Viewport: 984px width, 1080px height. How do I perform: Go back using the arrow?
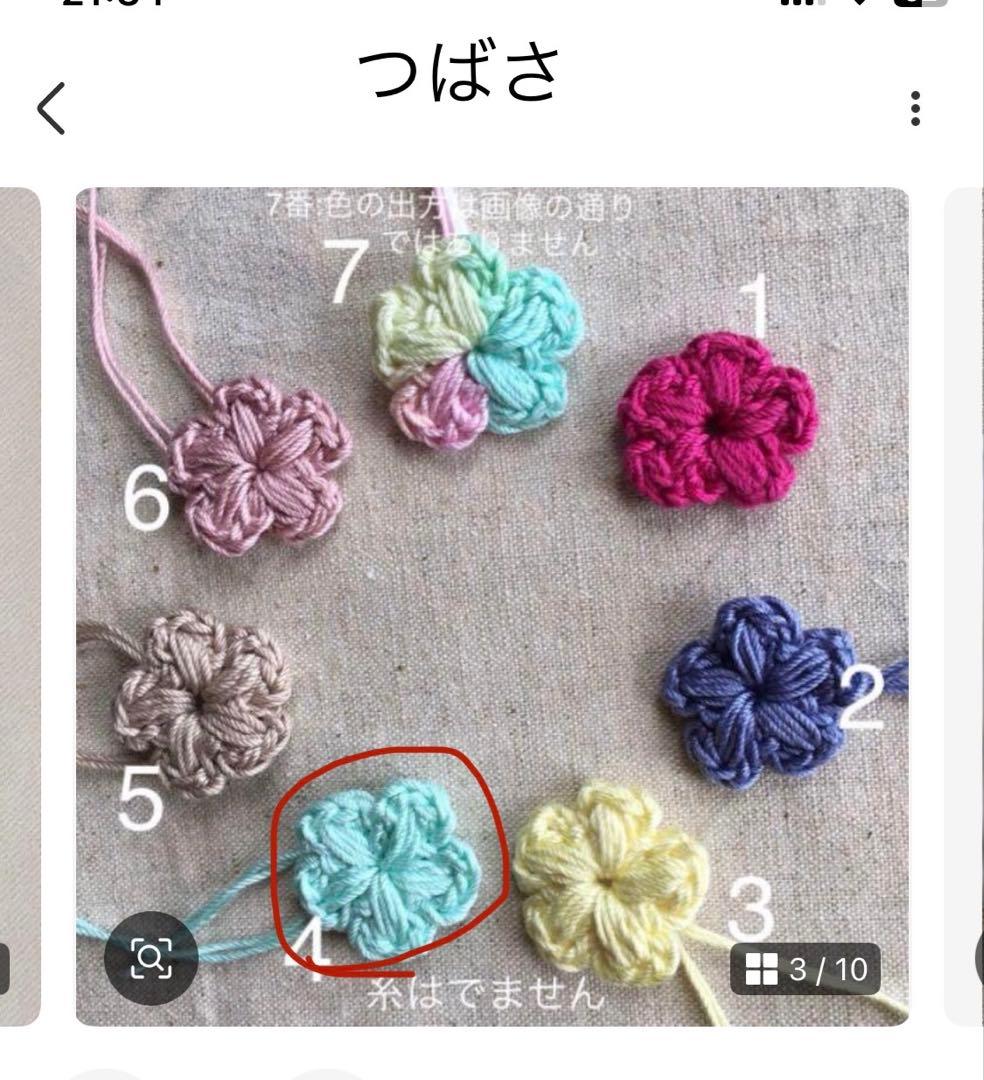52,108
